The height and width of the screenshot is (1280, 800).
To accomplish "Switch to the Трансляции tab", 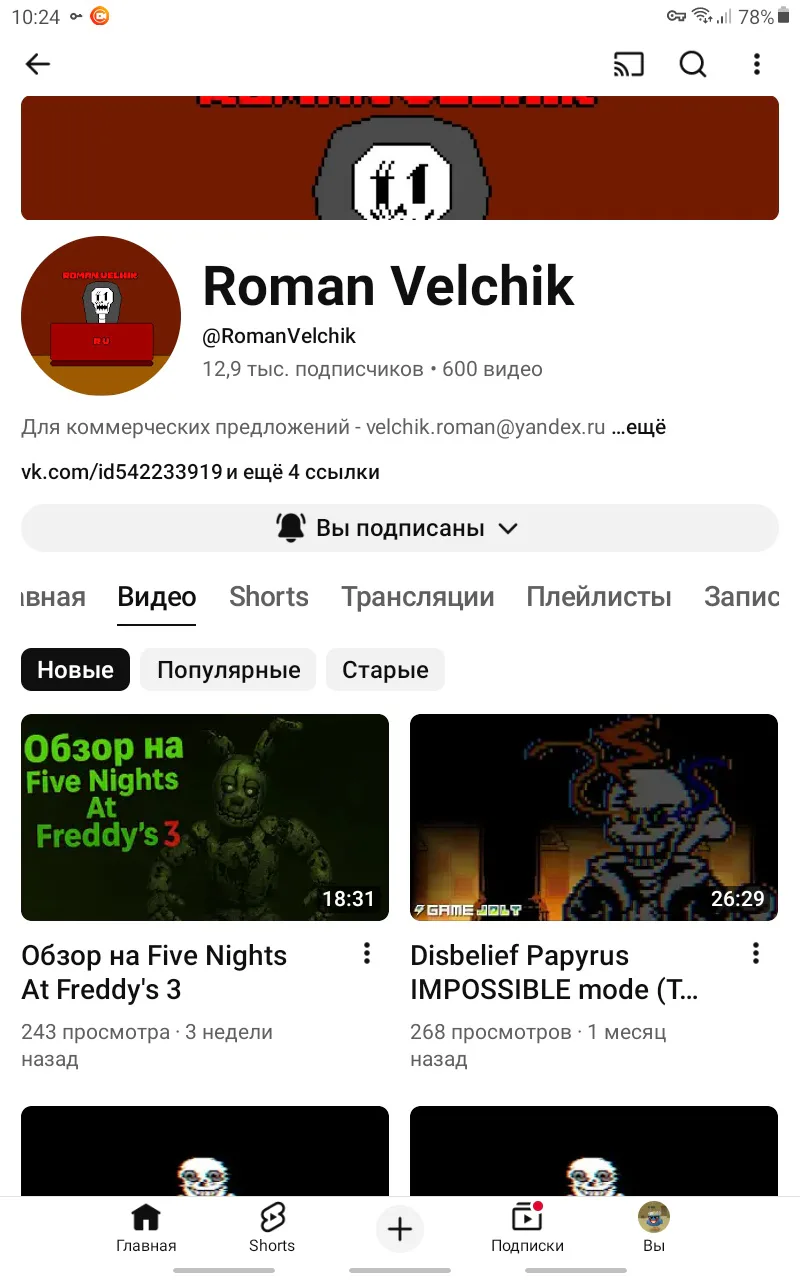I will click(418, 597).
